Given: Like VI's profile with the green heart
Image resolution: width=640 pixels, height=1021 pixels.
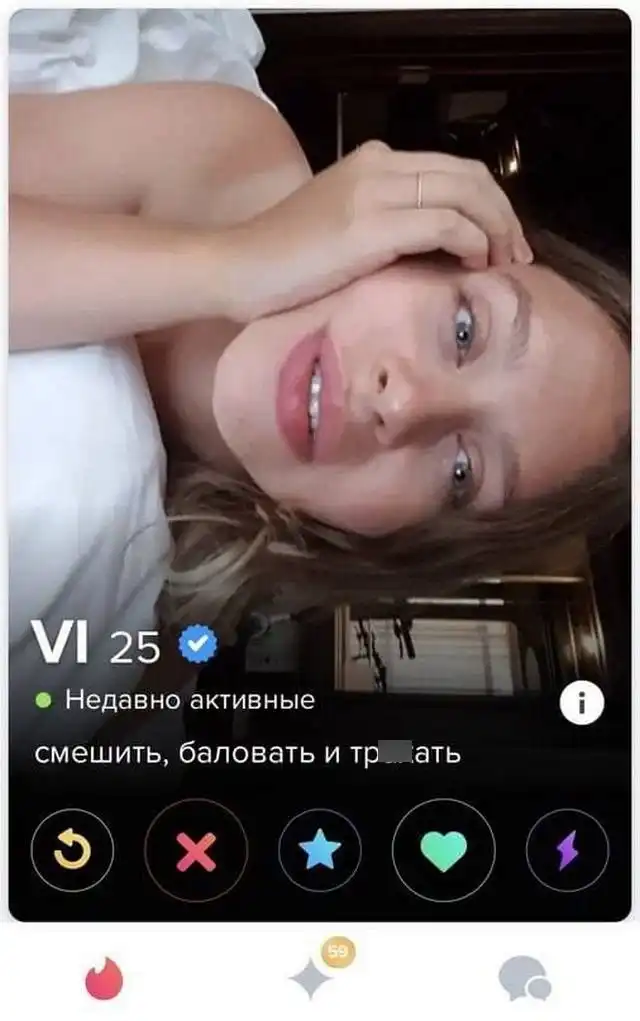Looking at the screenshot, I should click(443, 850).
